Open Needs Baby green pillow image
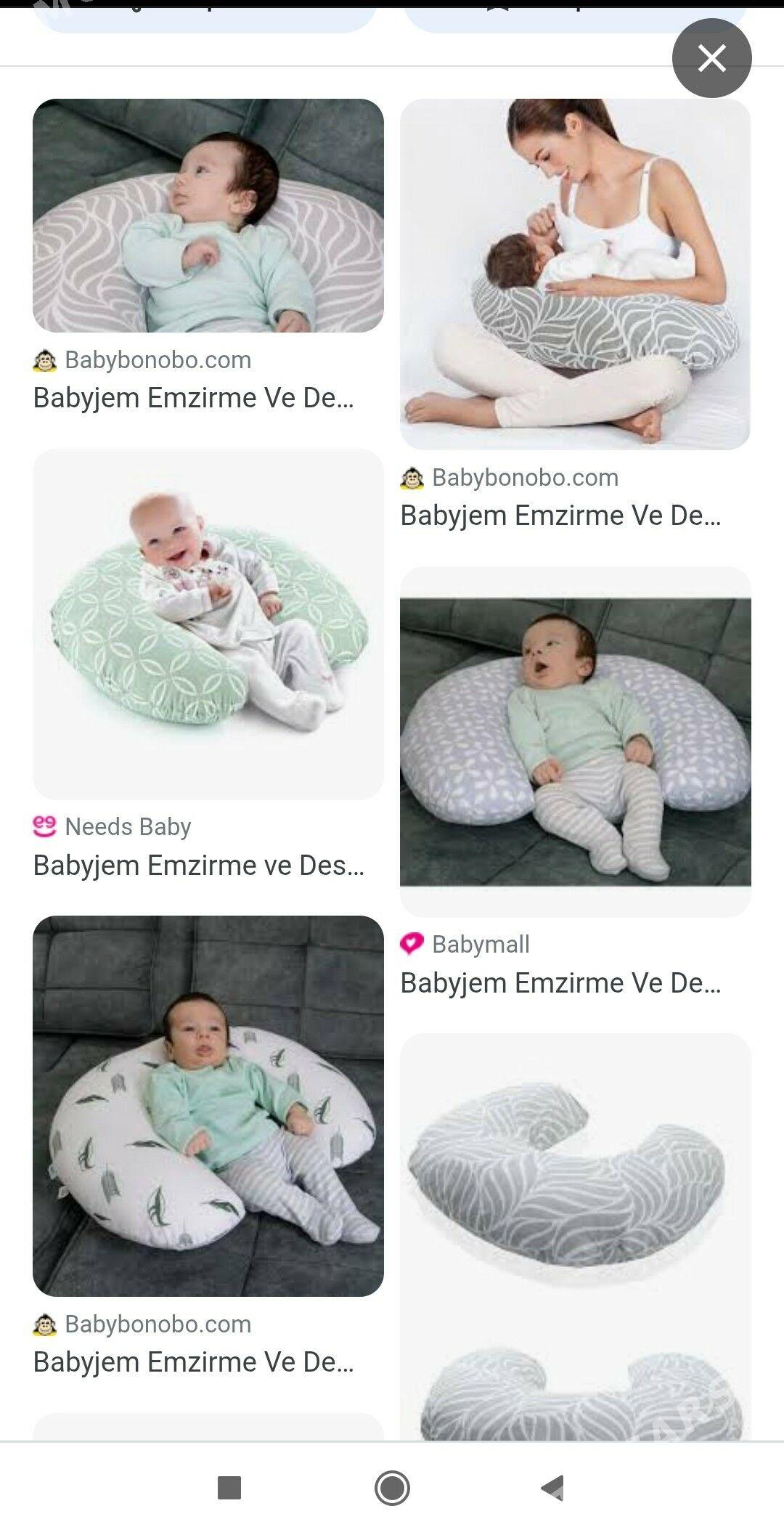Image resolution: width=784 pixels, height=1535 pixels. pos(208,624)
